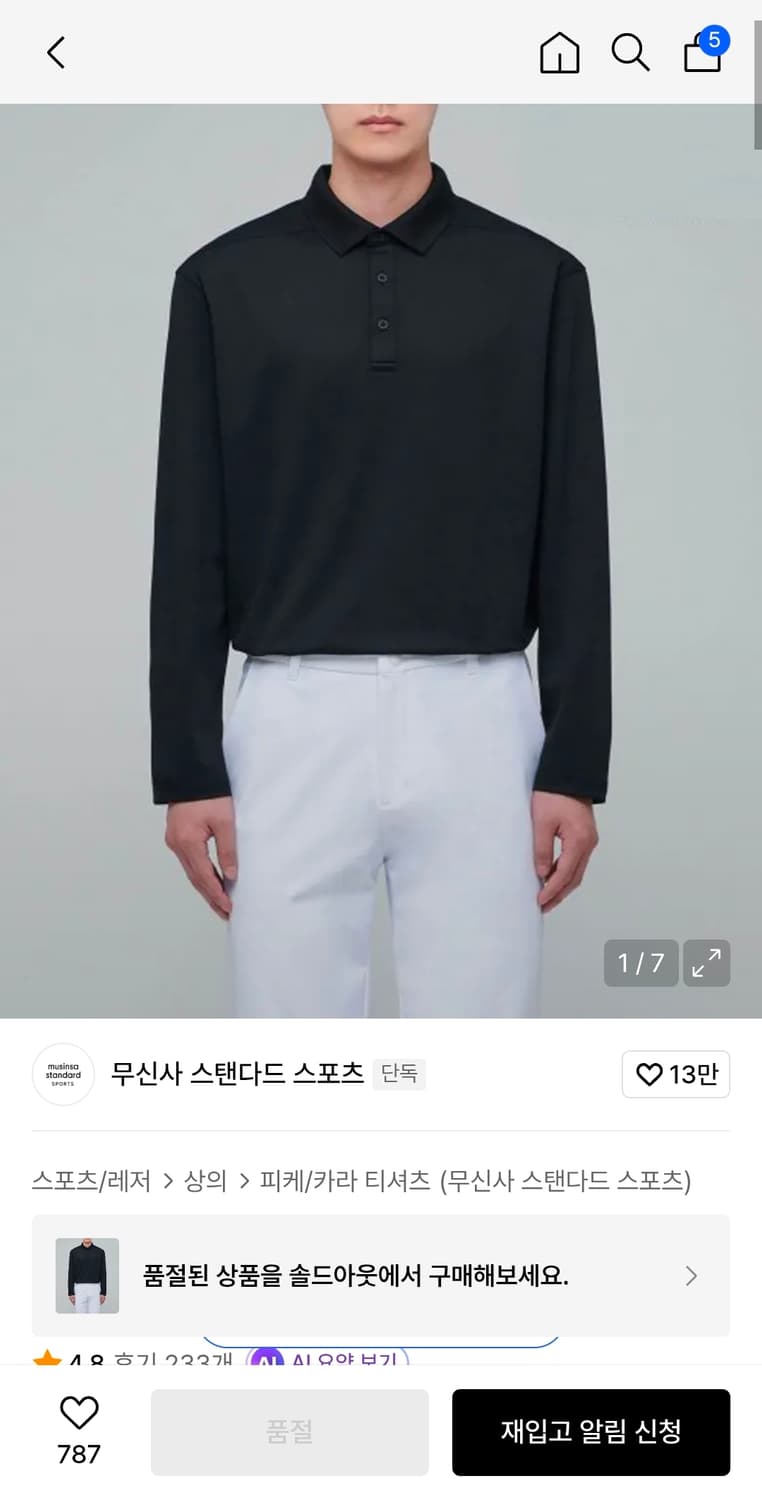Tap the 1/7 image page indicator
The width and height of the screenshot is (762, 1500).
pyautogui.click(x=640, y=963)
